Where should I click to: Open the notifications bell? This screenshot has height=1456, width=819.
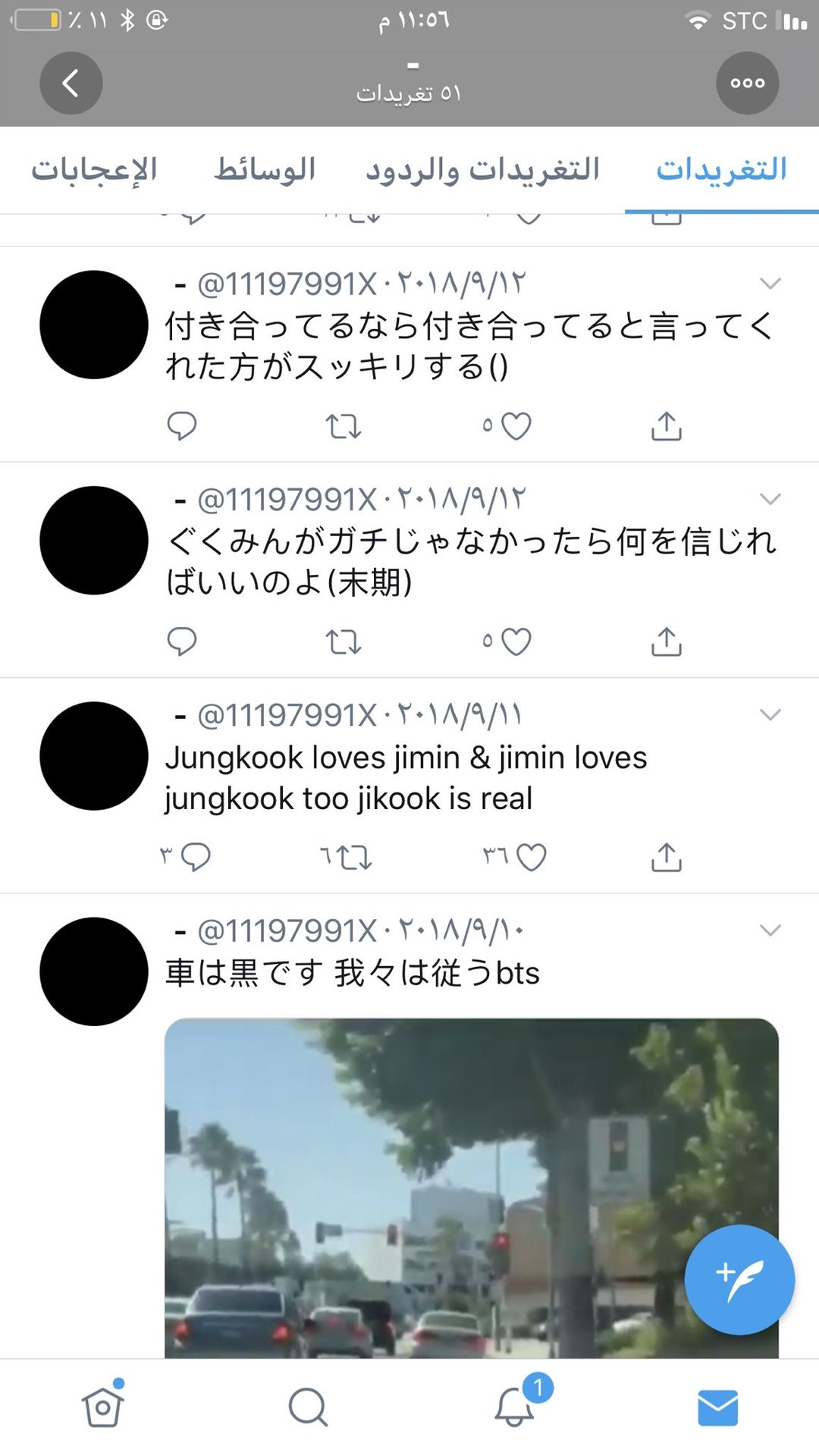tap(514, 1407)
